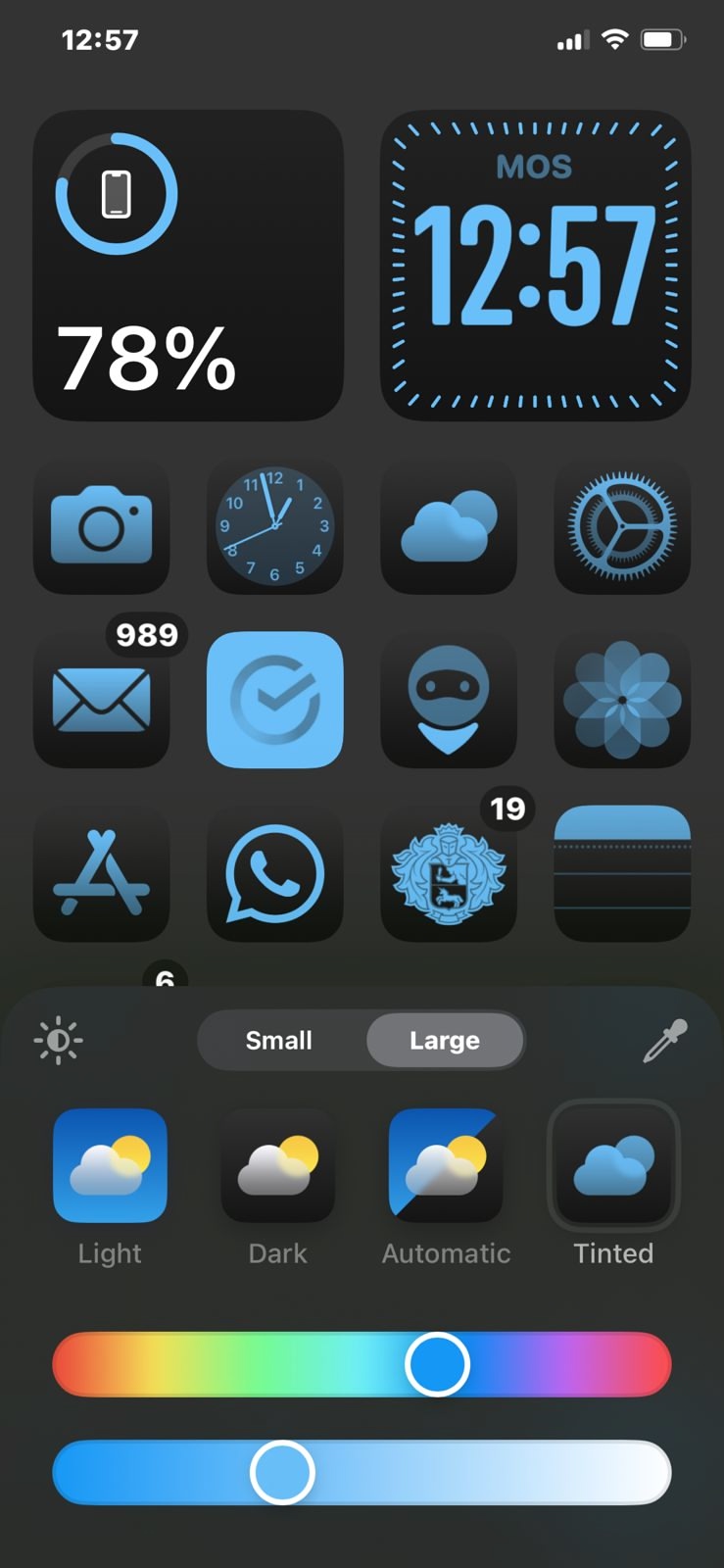Switch icon size to Small

coord(279,1040)
